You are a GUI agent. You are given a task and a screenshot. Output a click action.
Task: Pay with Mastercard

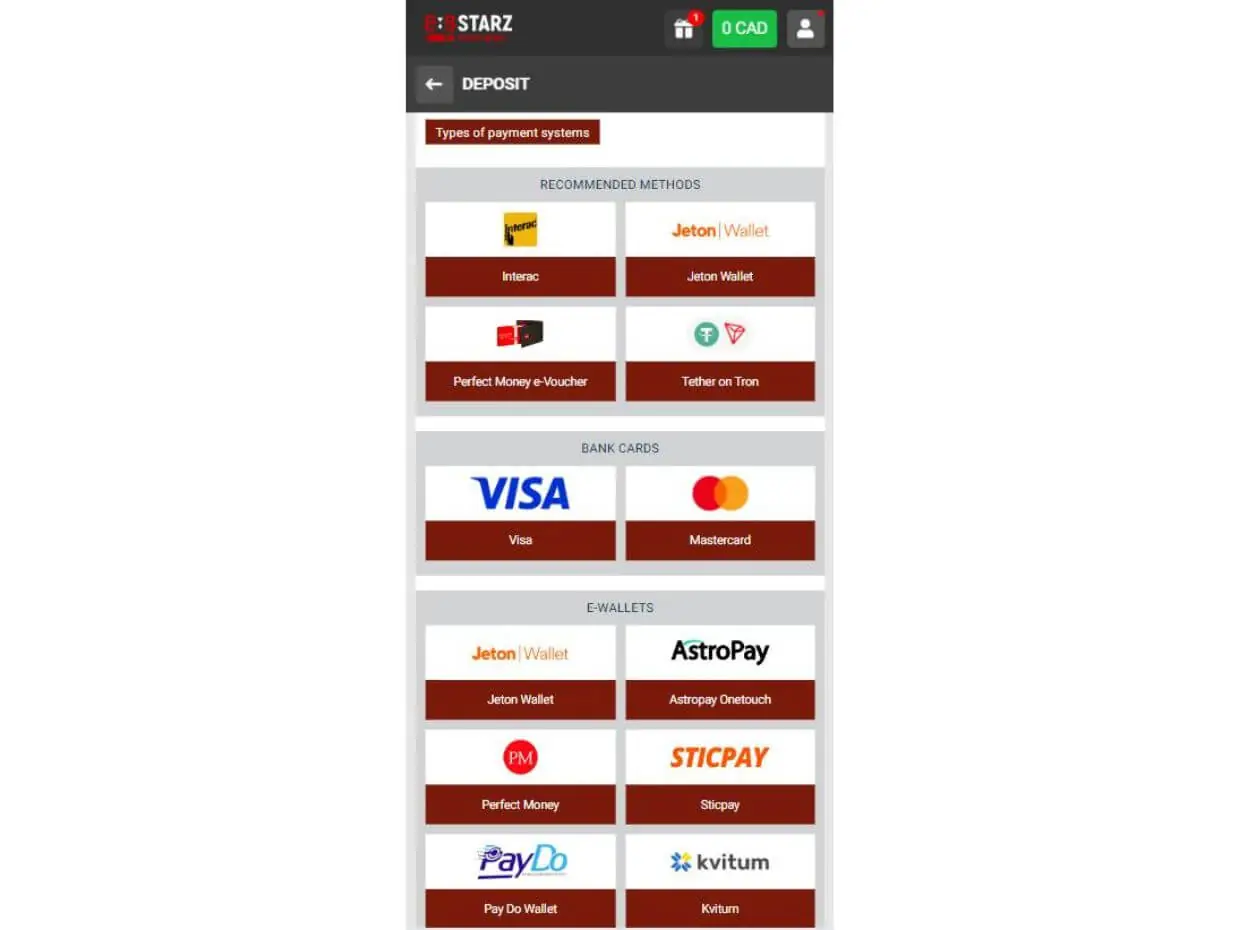[x=720, y=512]
